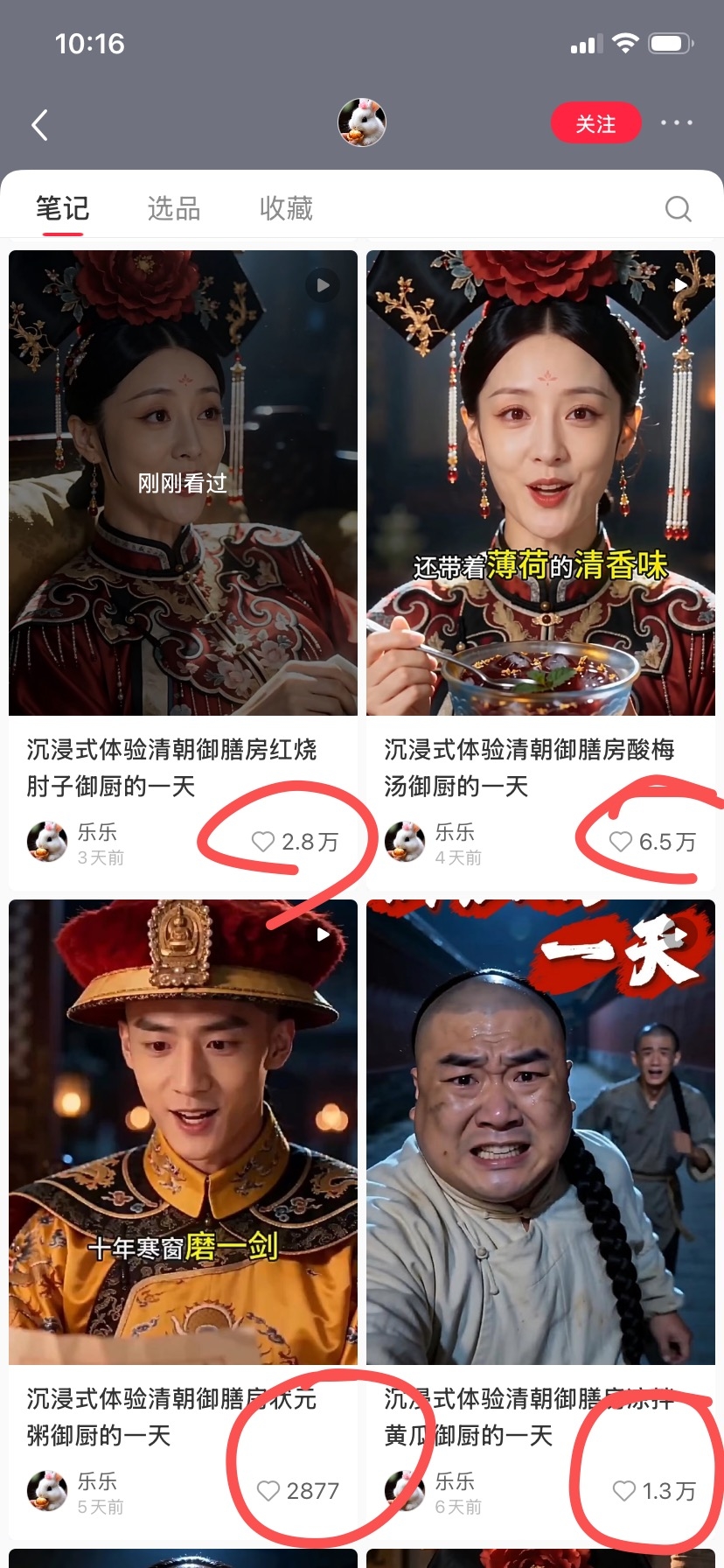Screen dimensions: 724x1568
Task: Go back using the back arrow
Action: [39, 124]
